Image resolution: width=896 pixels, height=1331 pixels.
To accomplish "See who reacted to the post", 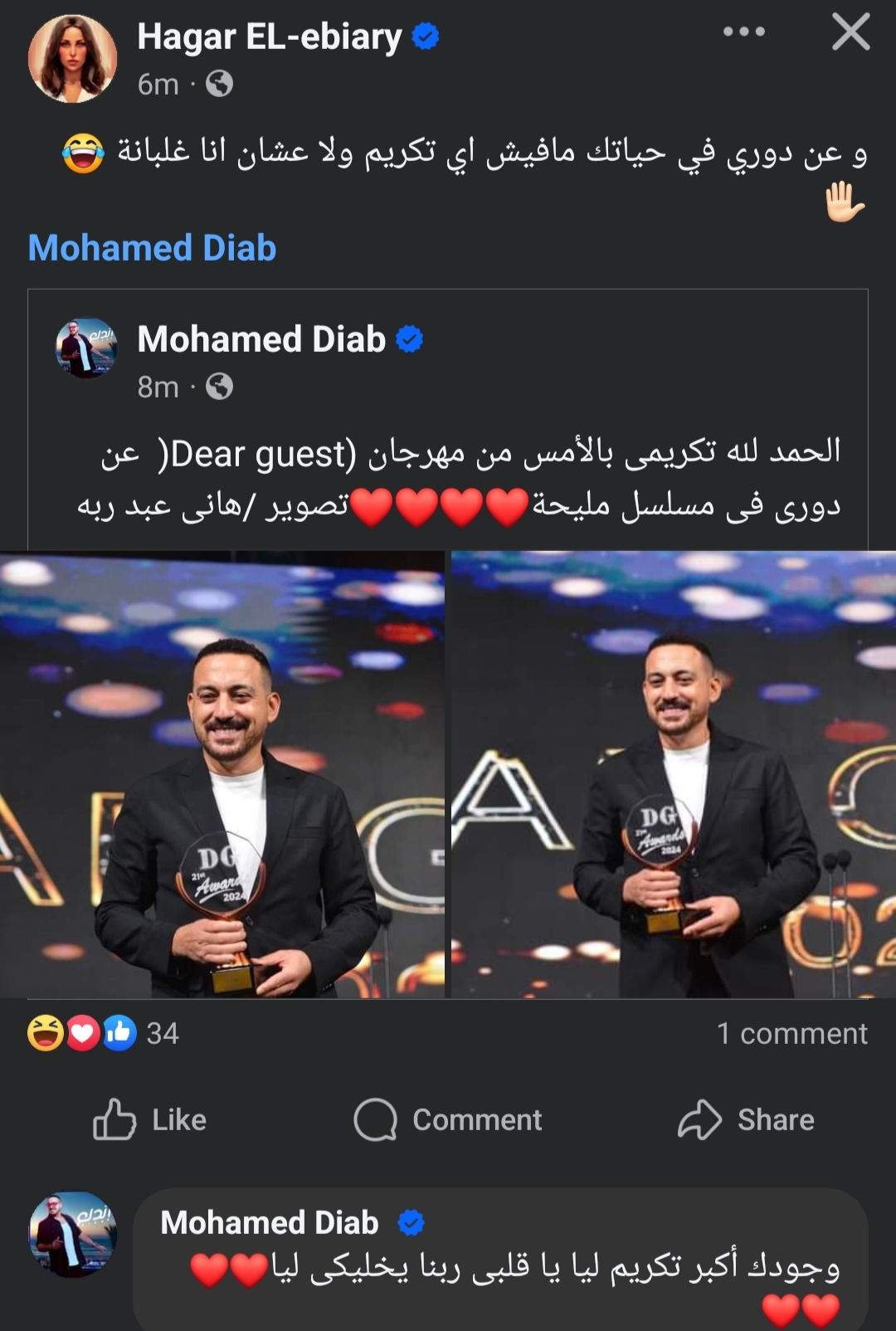I will pos(104,1033).
